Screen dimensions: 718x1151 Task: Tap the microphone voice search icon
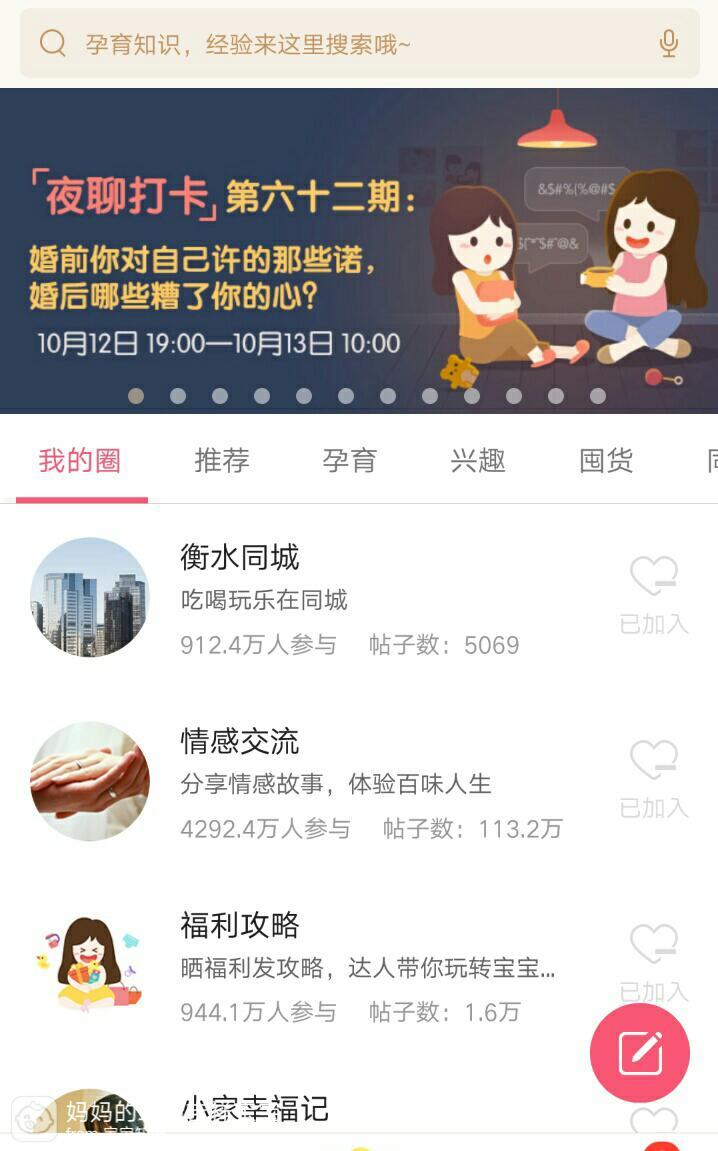(669, 44)
